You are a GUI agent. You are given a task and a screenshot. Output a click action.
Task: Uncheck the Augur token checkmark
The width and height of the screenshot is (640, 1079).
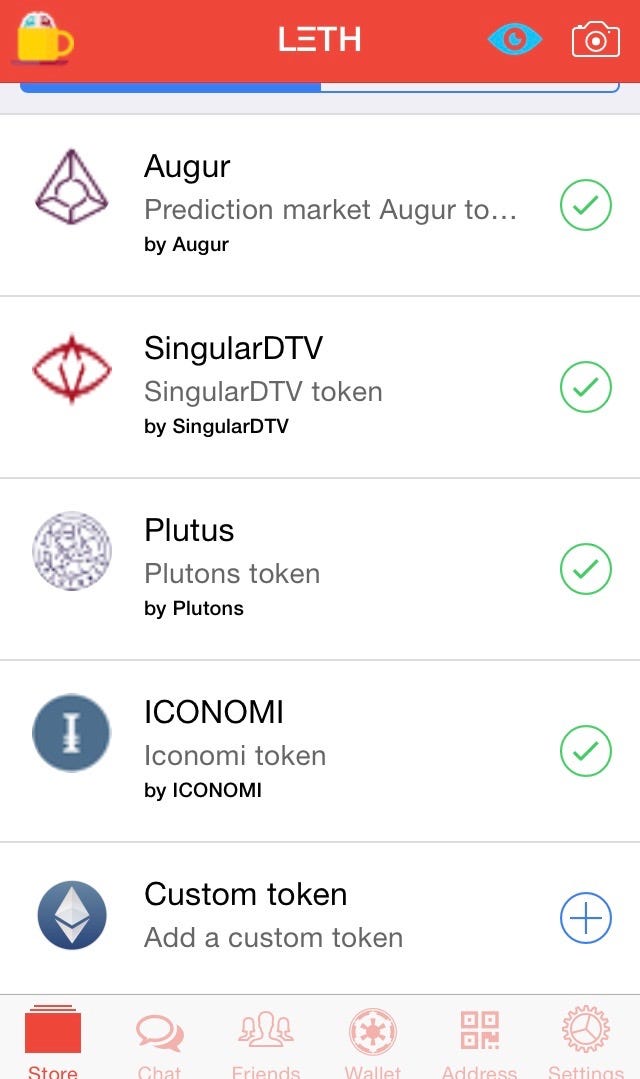point(586,205)
